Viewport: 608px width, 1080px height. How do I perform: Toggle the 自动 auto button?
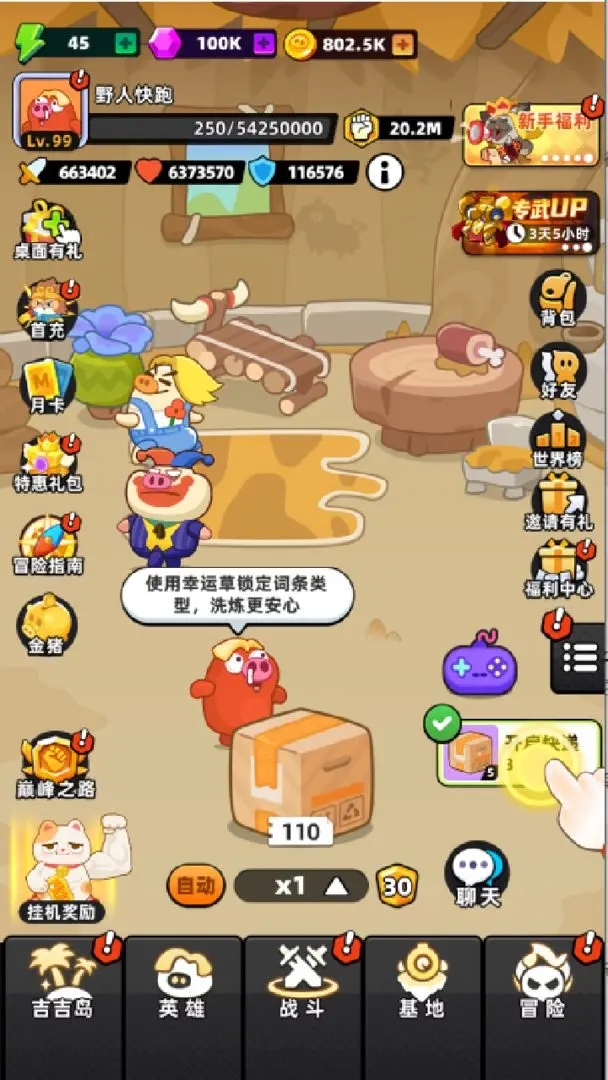click(x=195, y=886)
